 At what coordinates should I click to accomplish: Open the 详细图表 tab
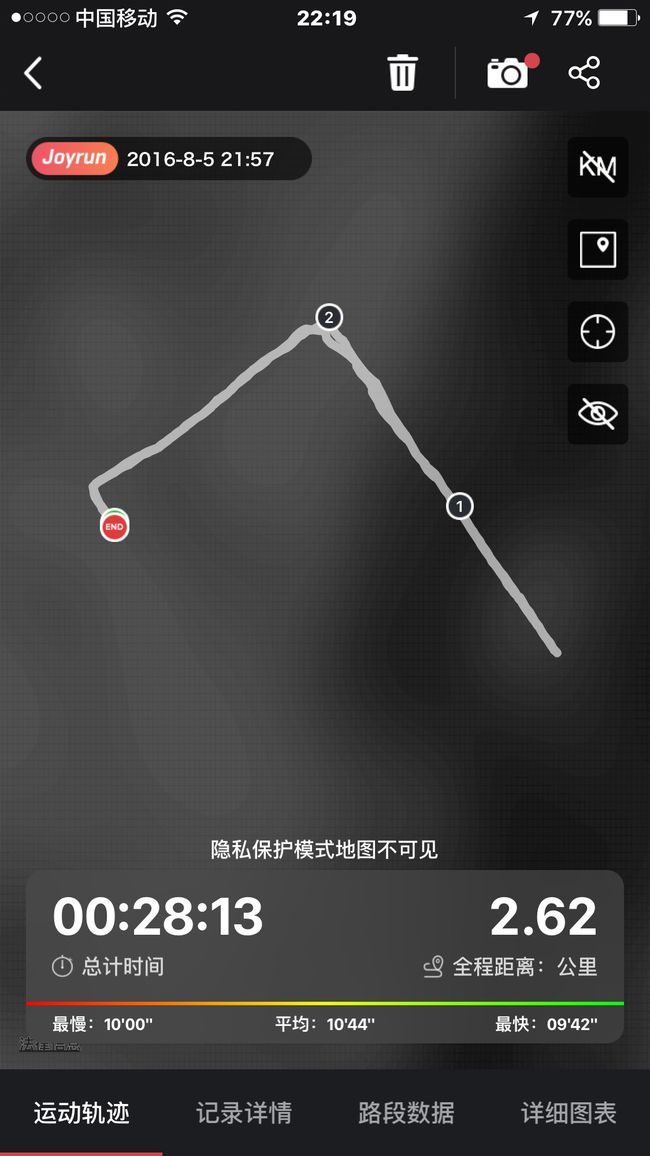(x=568, y=1113)
